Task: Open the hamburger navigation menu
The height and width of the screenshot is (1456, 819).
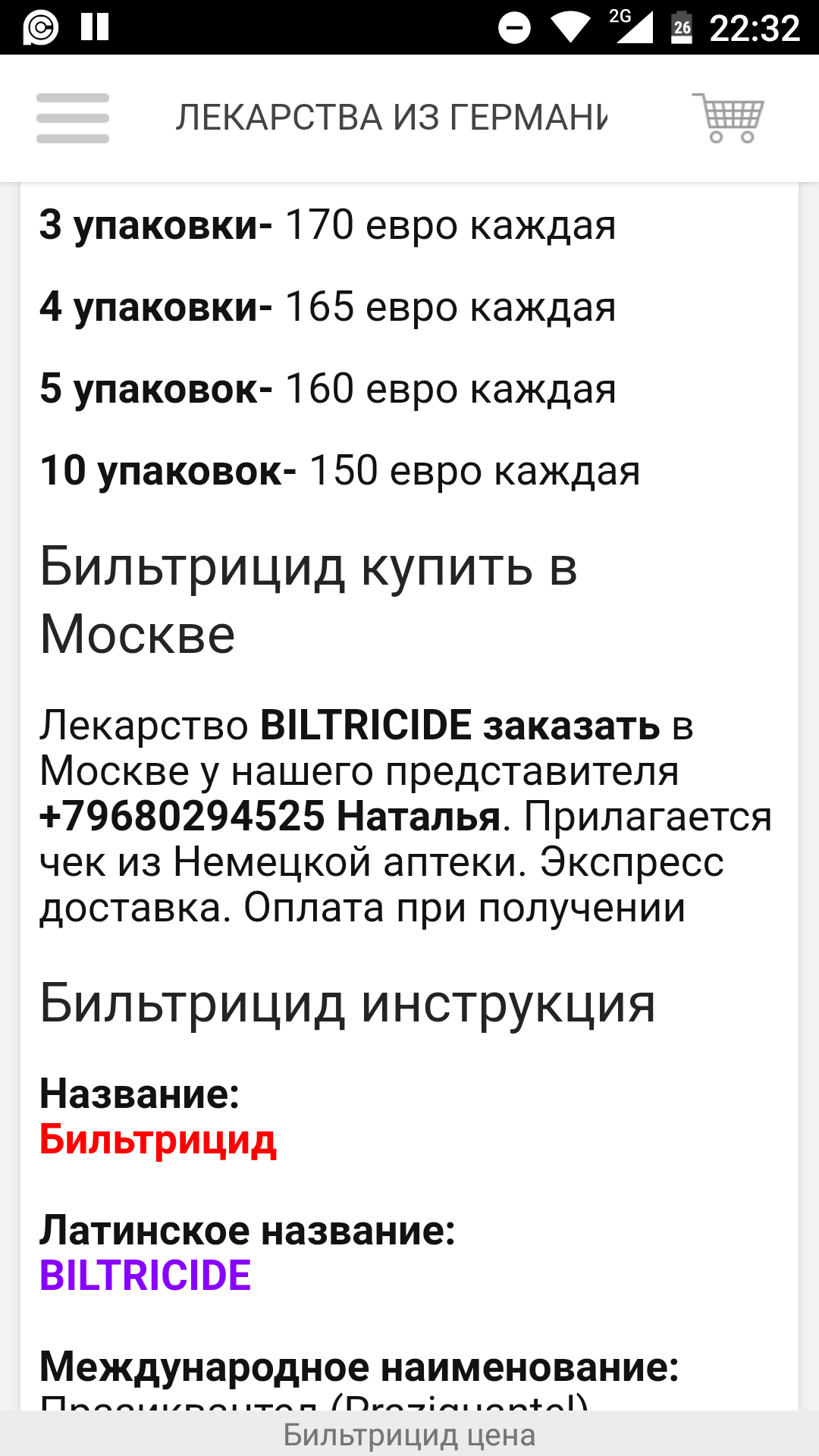Action: click(73, 118)
